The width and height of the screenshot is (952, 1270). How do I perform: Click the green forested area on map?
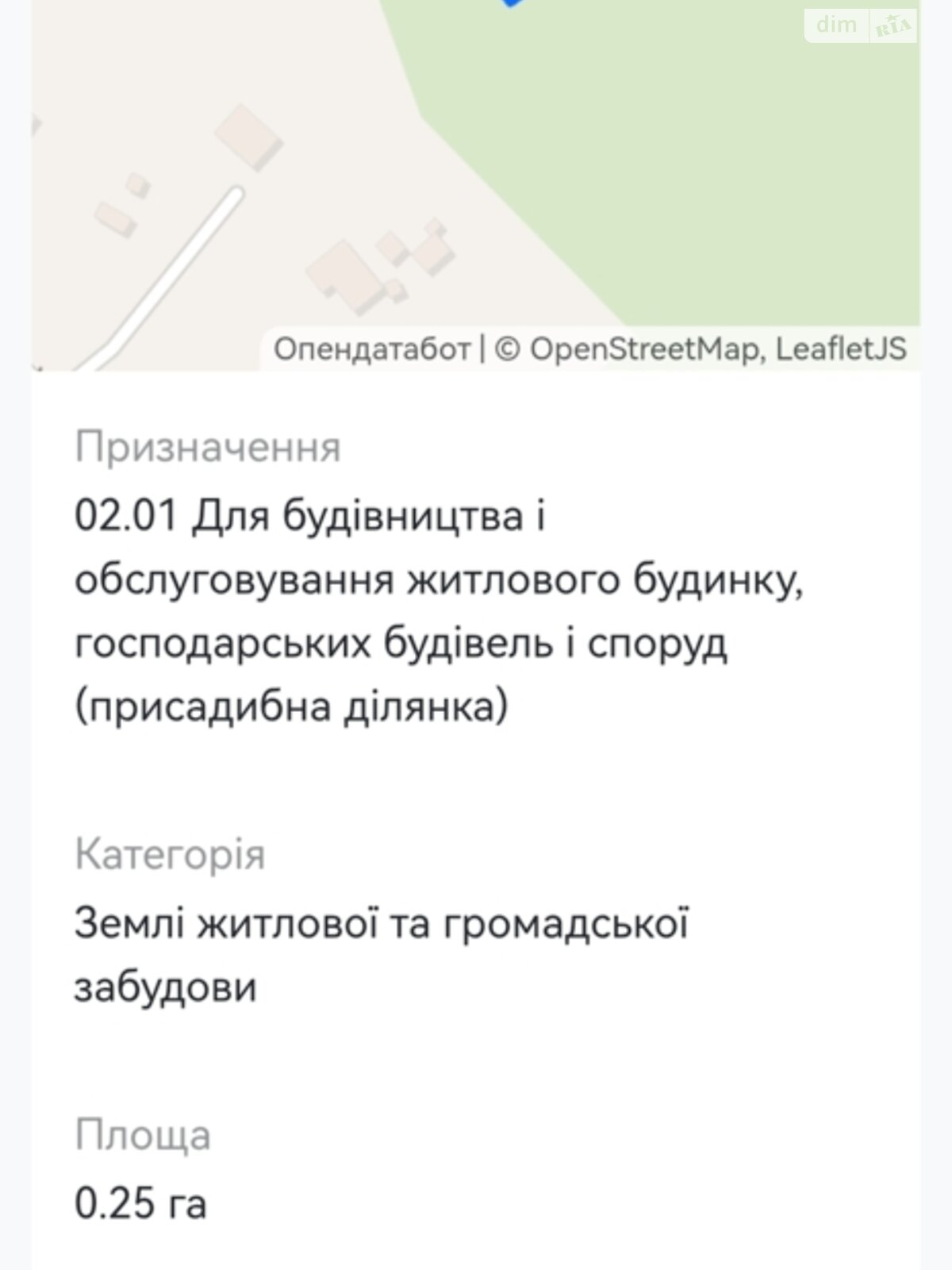click(x=714, y=159)
